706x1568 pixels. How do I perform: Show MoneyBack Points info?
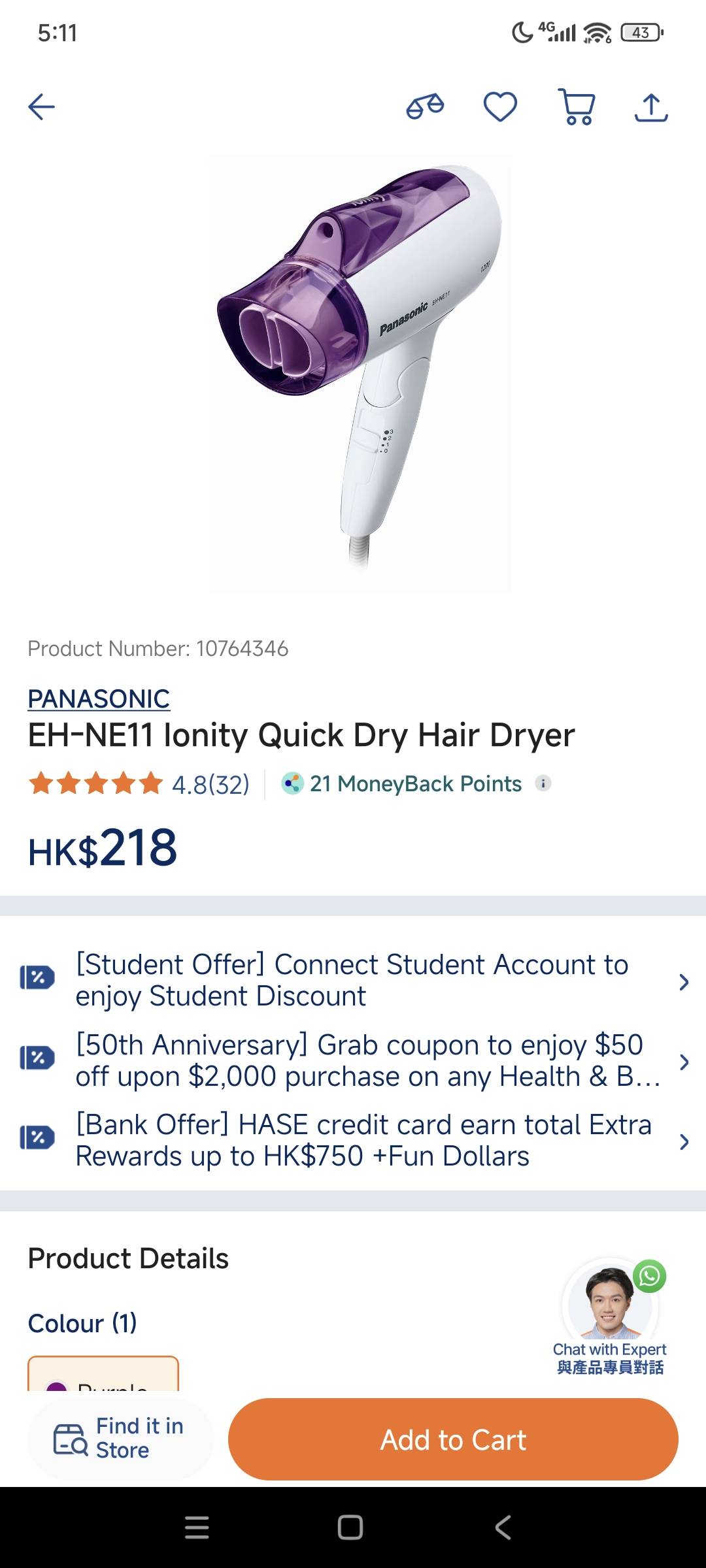(x=543, y=783)
